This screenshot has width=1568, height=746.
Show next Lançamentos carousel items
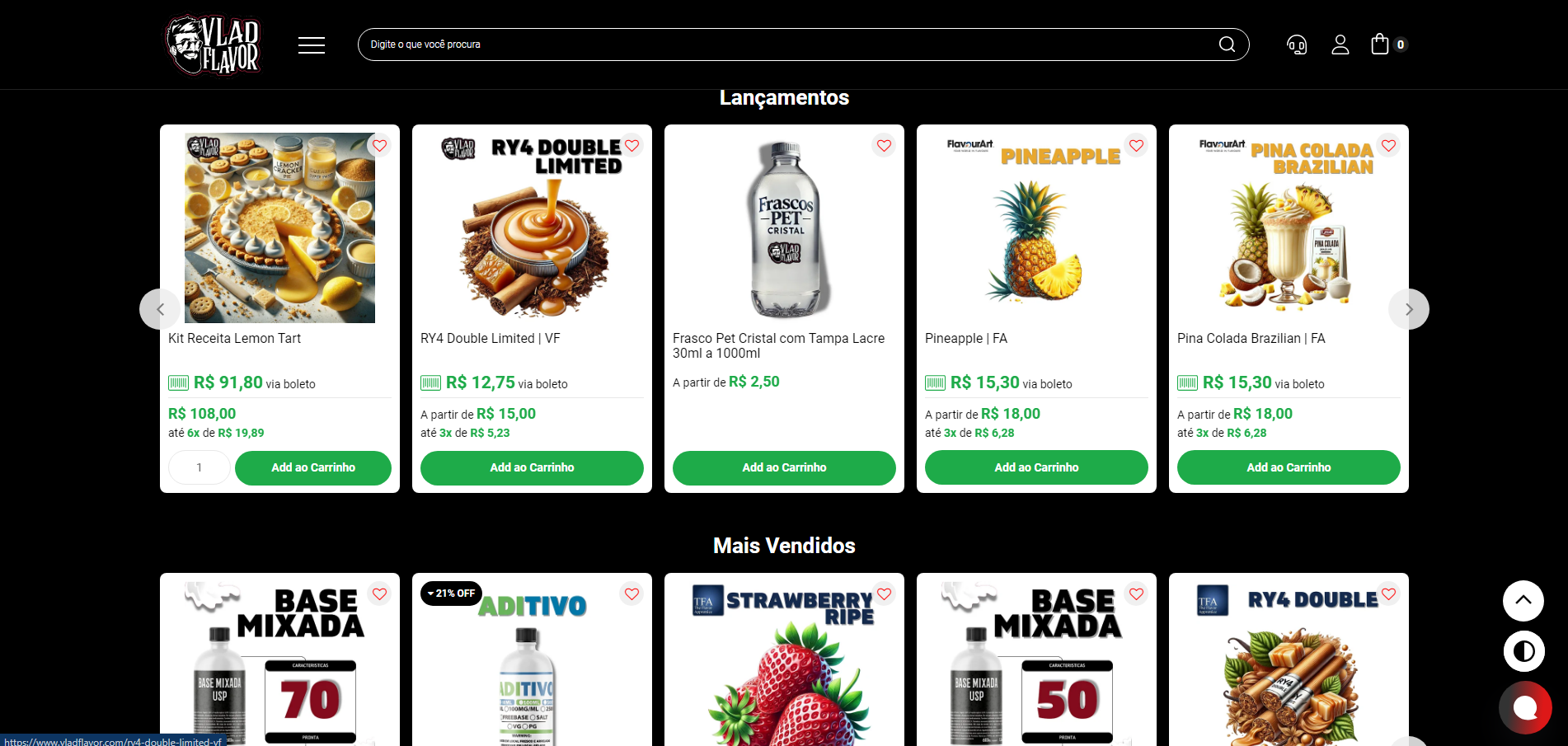point(1408,309)
